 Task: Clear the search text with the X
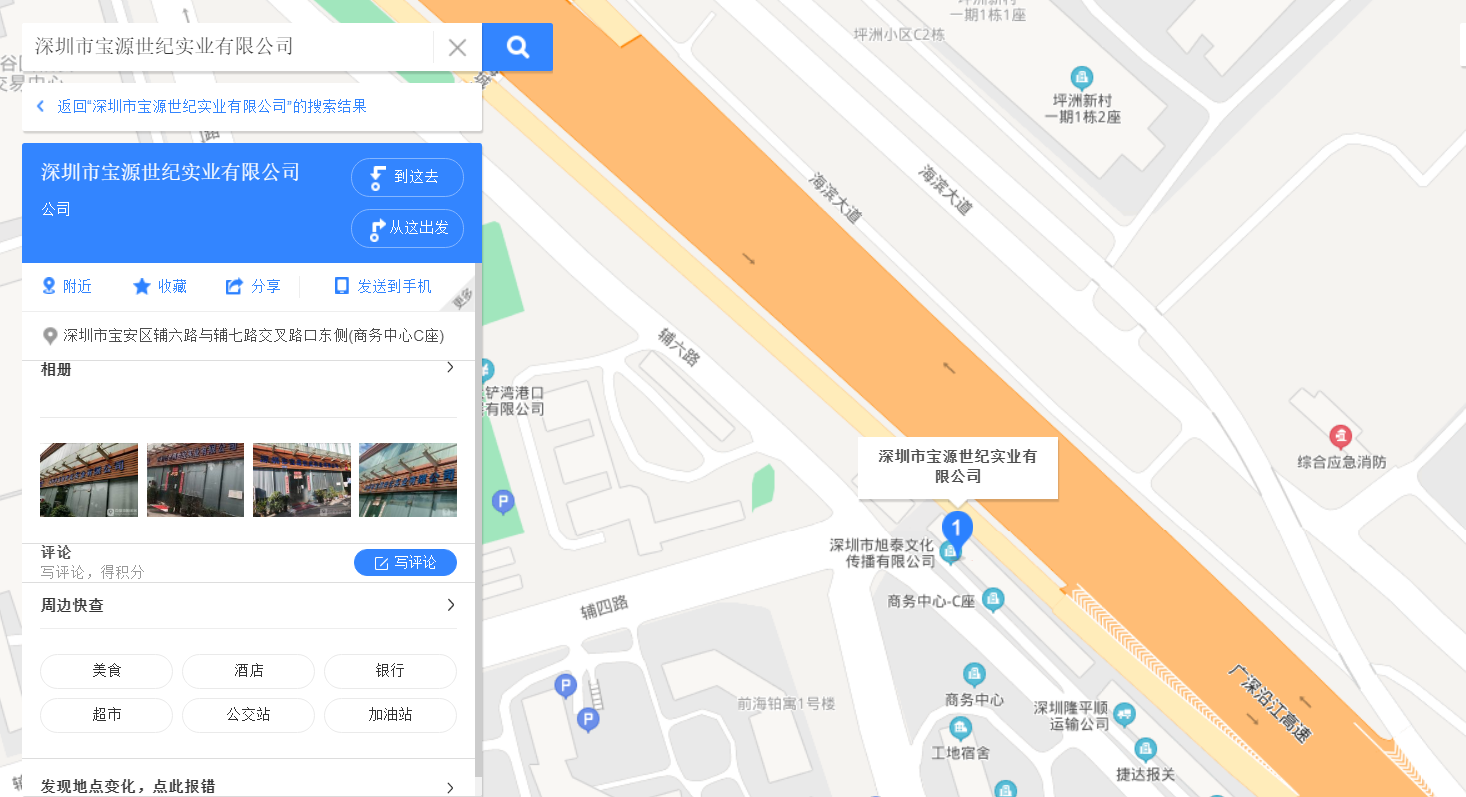(457, 47)
